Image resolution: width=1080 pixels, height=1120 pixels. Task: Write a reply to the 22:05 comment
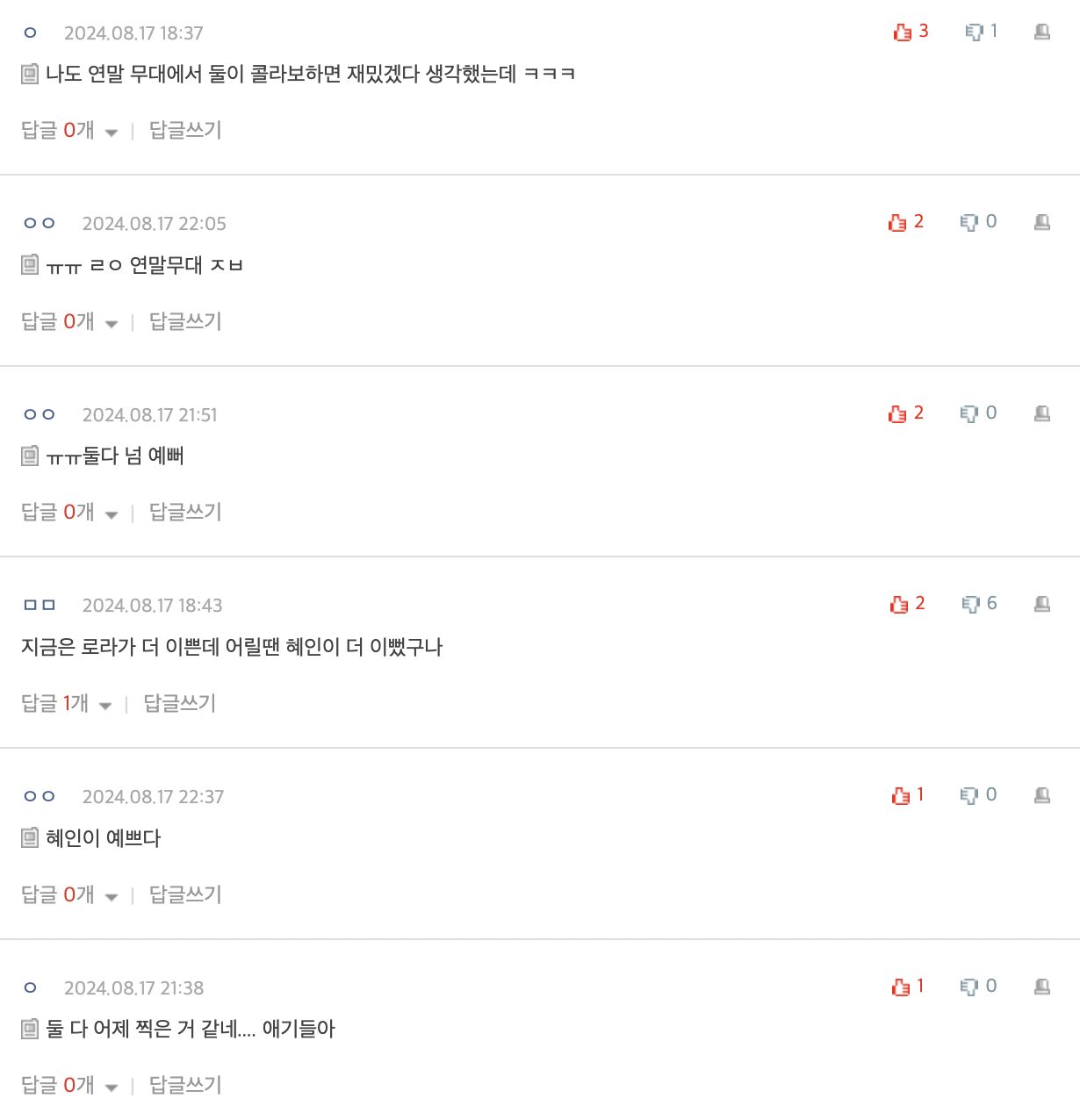coord(185,322)
